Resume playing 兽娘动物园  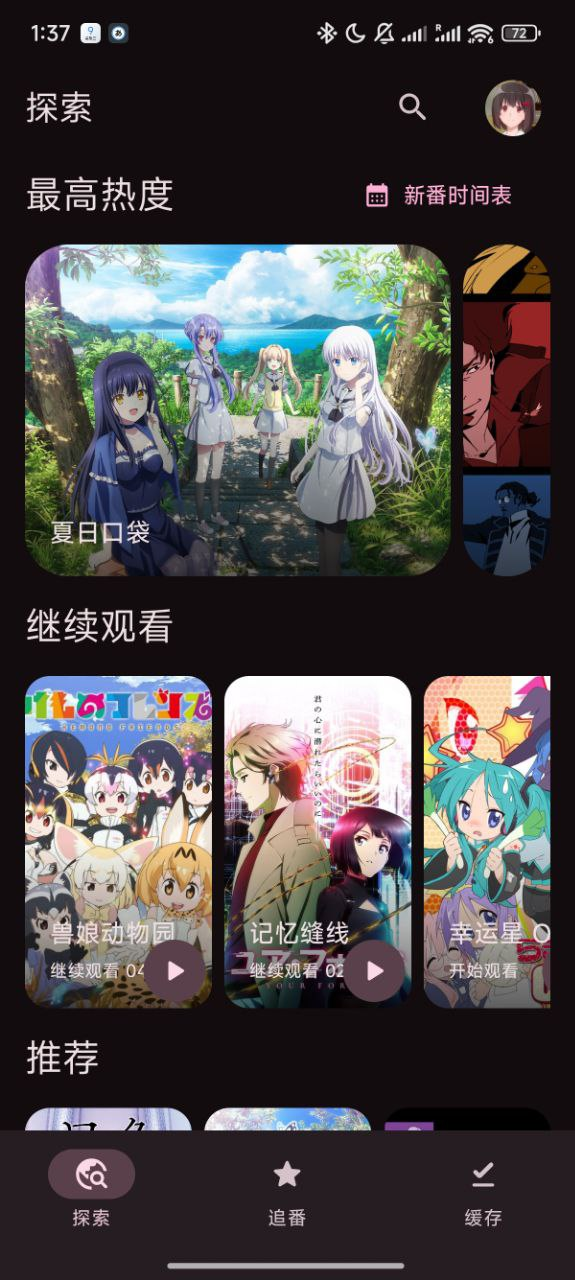(x=175, y=971)
